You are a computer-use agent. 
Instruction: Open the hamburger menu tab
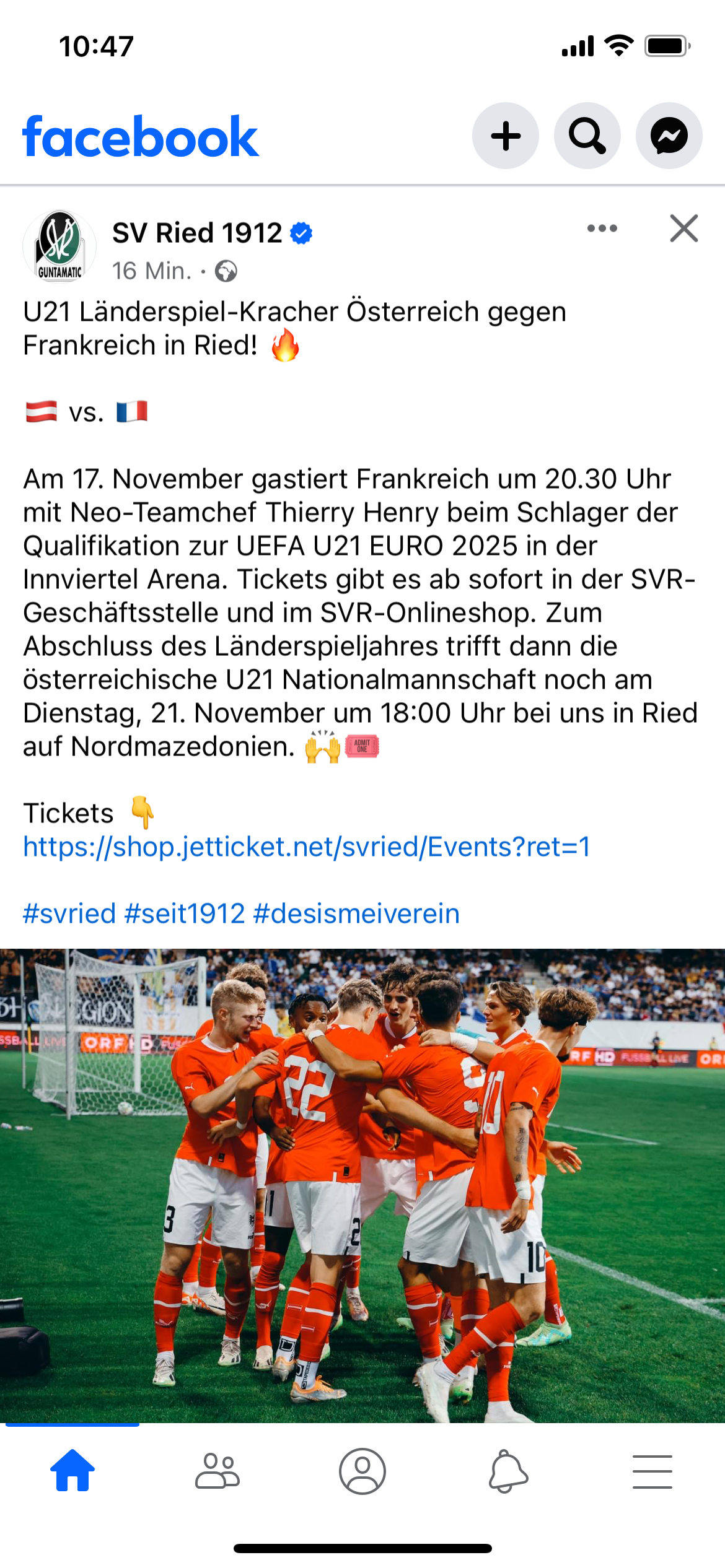click(652, 1471)
